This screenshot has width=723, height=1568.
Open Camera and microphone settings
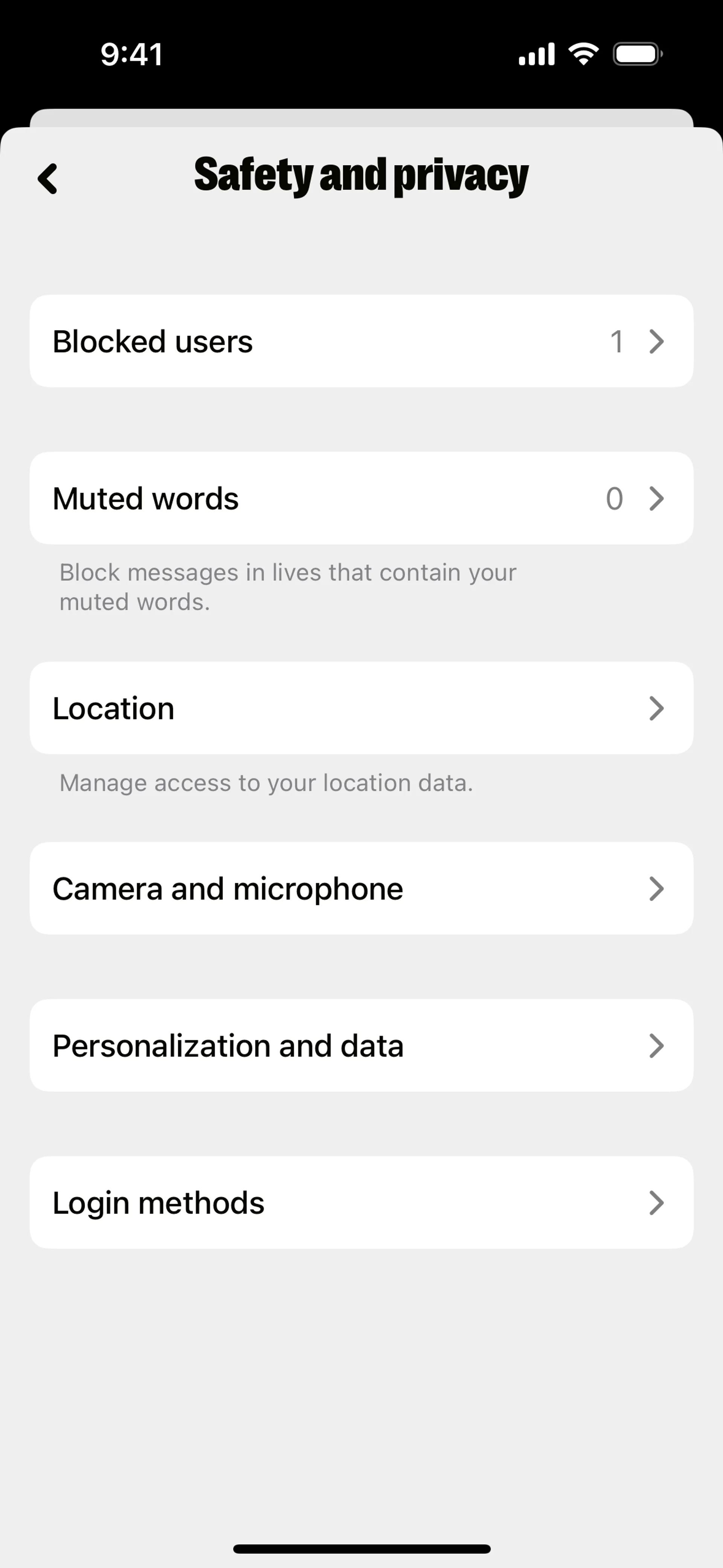[x=361, y=888]
